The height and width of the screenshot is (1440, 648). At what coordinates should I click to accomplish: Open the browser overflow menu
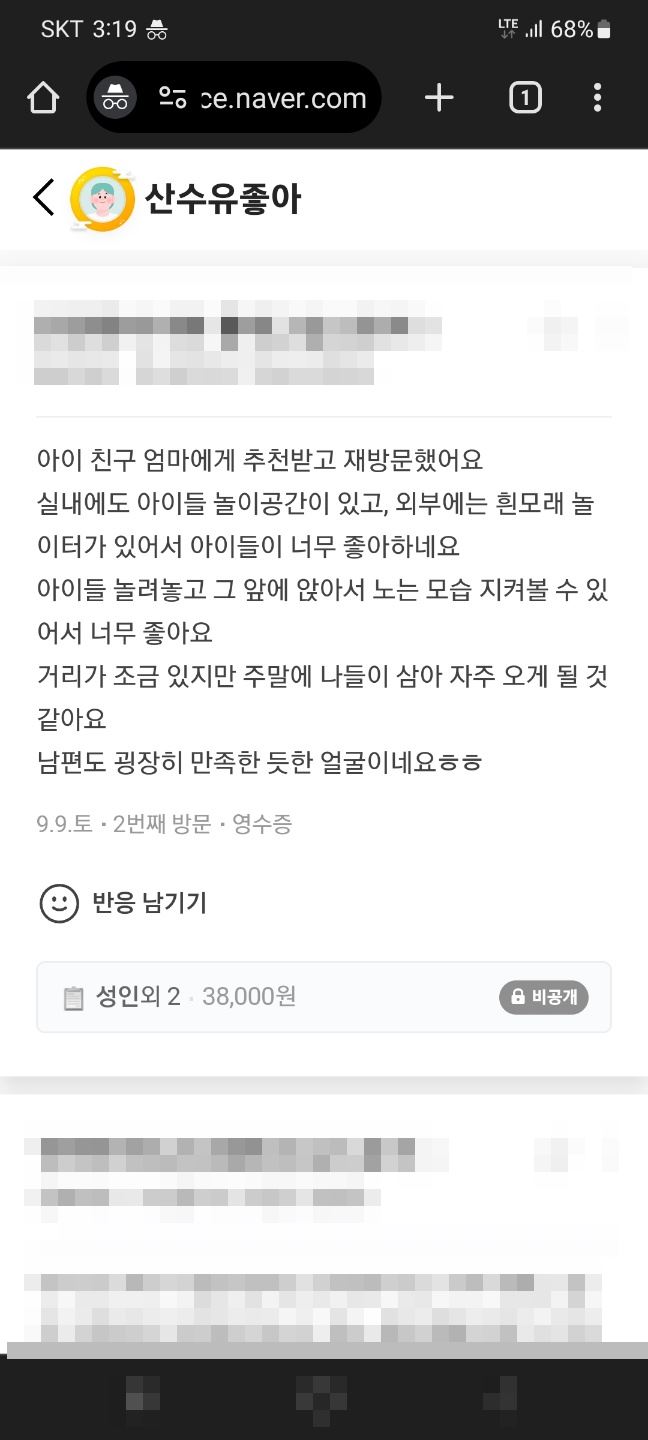point(597,98)
